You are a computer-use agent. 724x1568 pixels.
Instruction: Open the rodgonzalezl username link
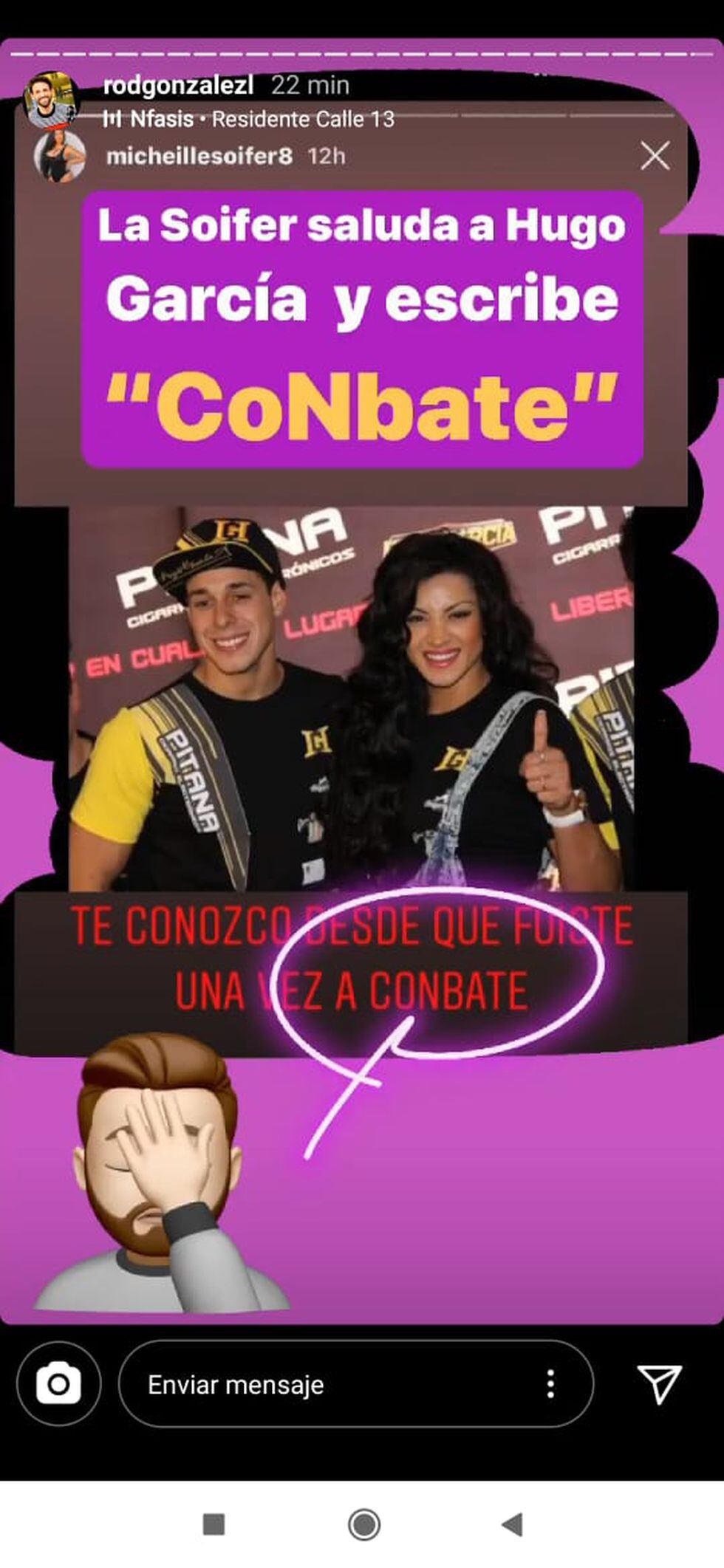click(x=178, y=86)
